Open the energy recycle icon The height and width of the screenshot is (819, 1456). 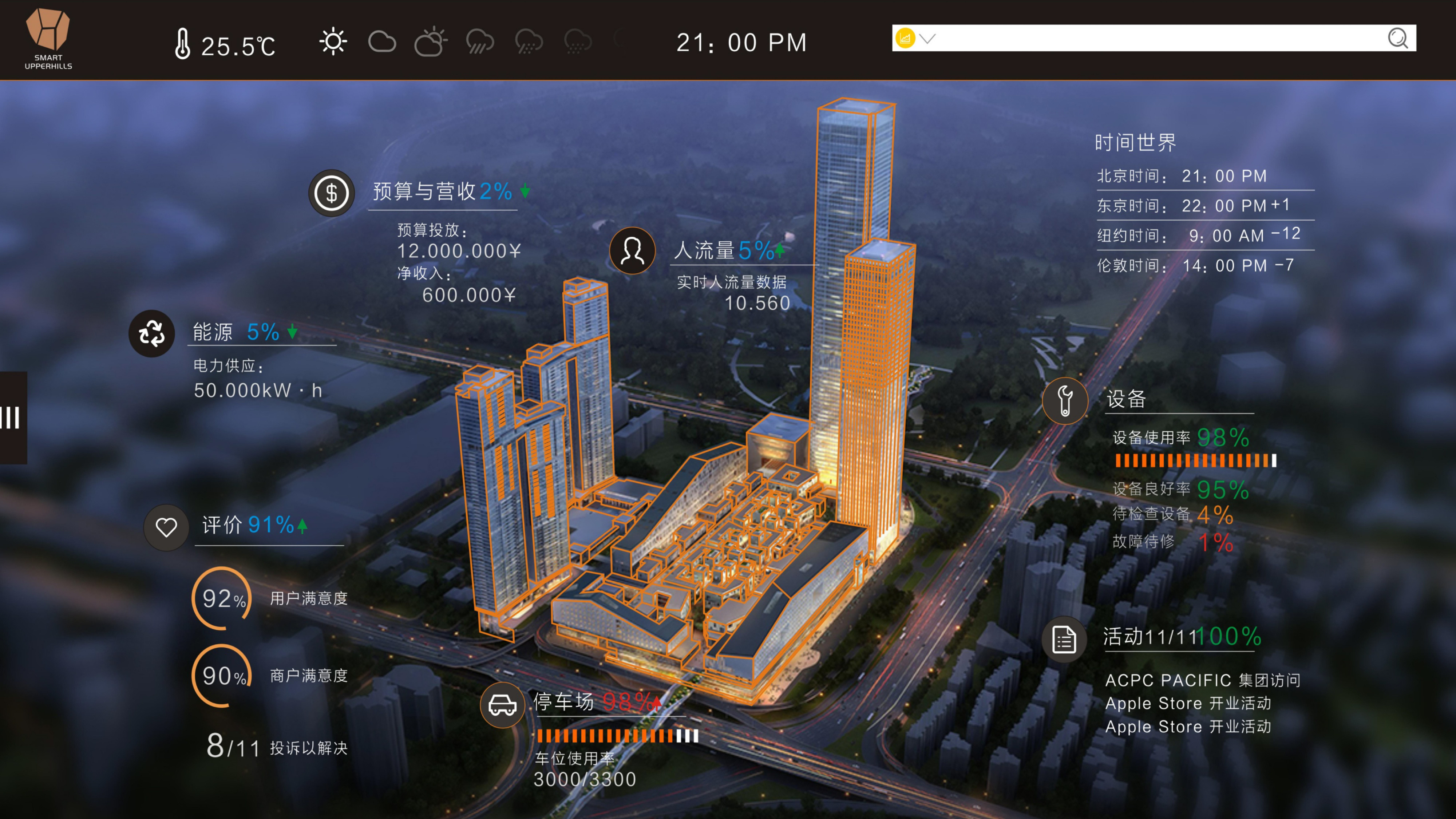(x=151, y=333)
